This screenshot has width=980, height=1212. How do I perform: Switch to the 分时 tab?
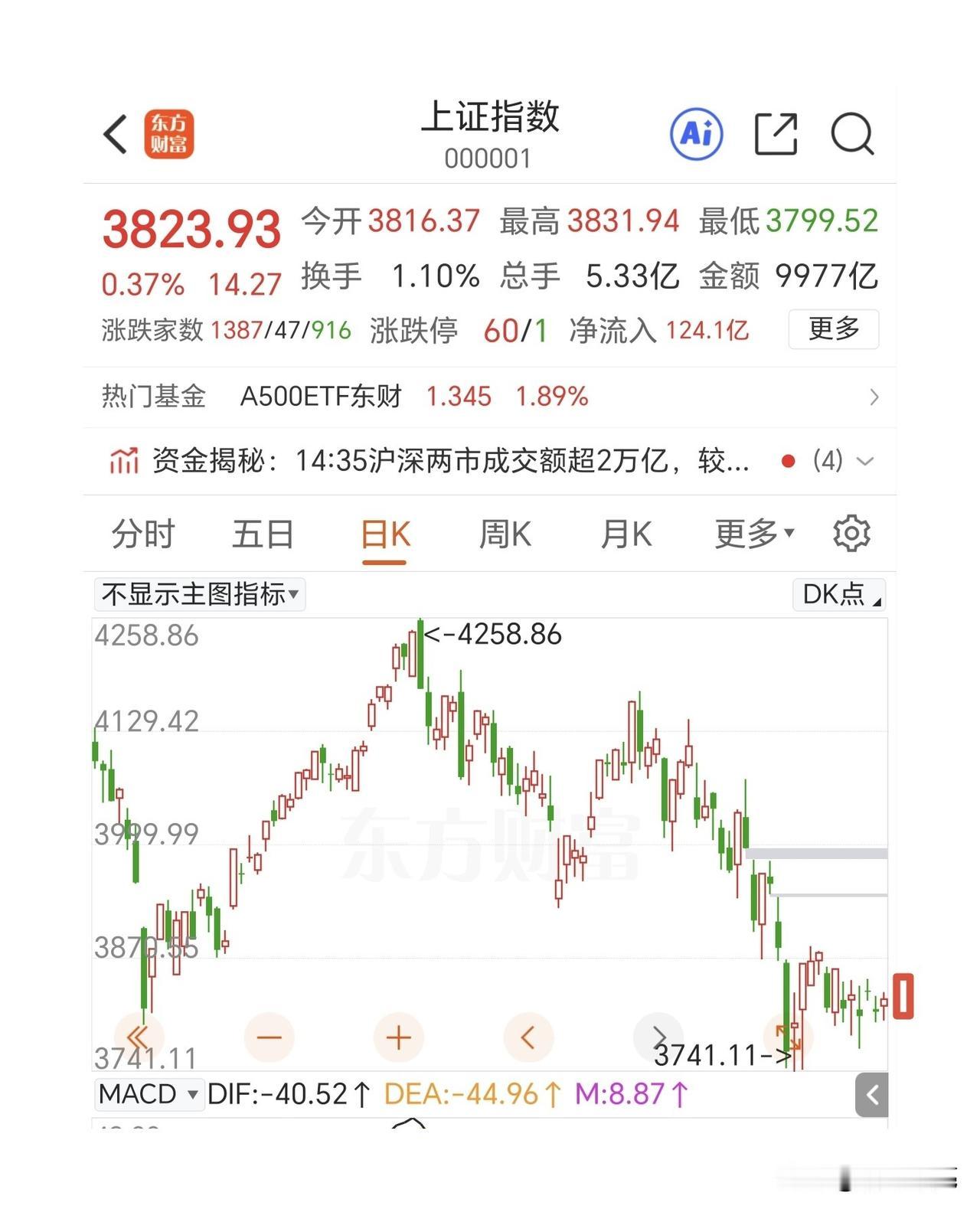(x=143, y=534)
